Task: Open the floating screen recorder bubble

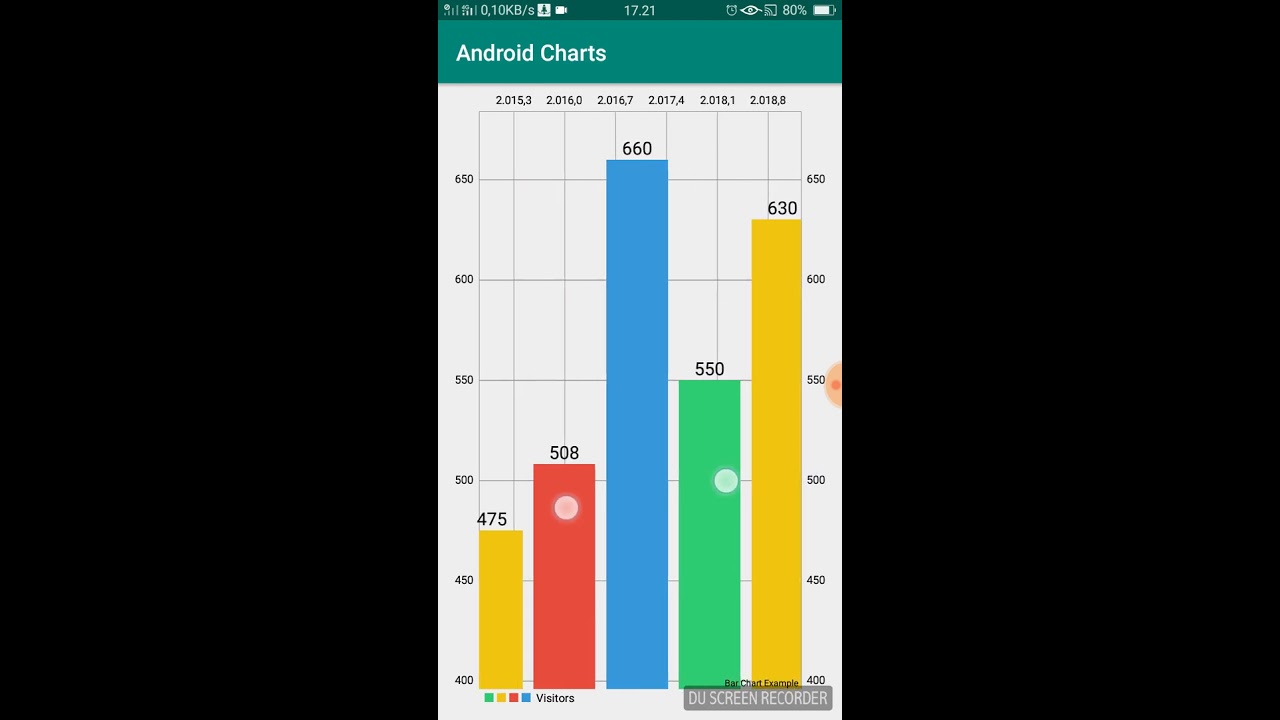Action: click(x=834, y=385)
